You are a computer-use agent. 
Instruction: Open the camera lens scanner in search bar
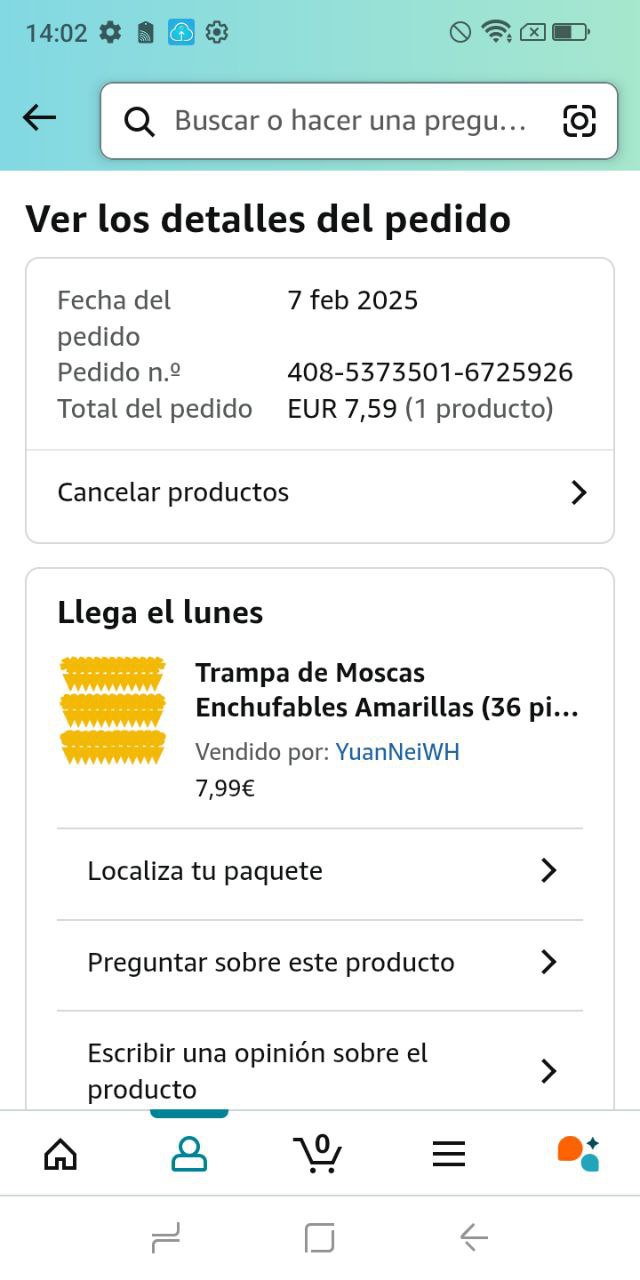click(x=579, y=121)
